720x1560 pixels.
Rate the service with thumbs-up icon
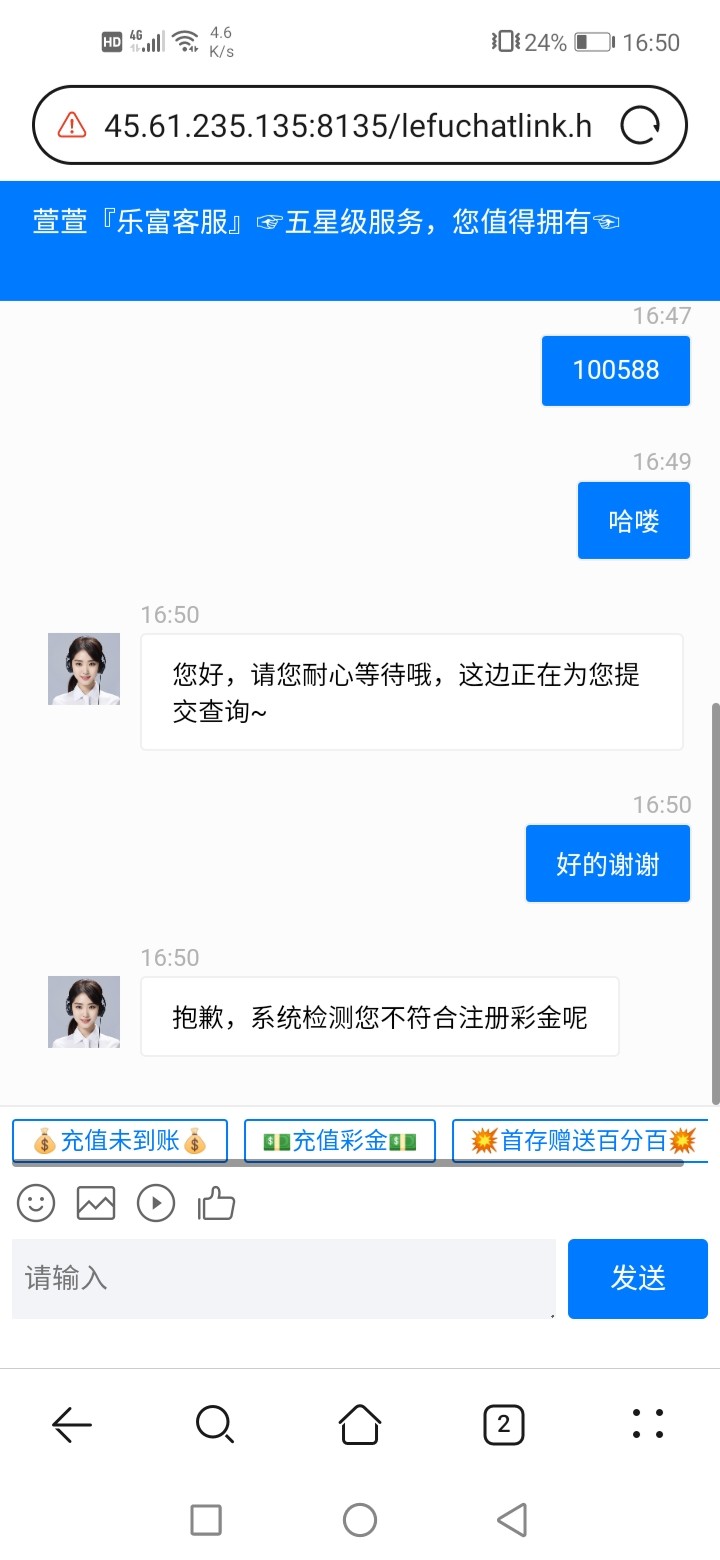tap(216, 1202)
